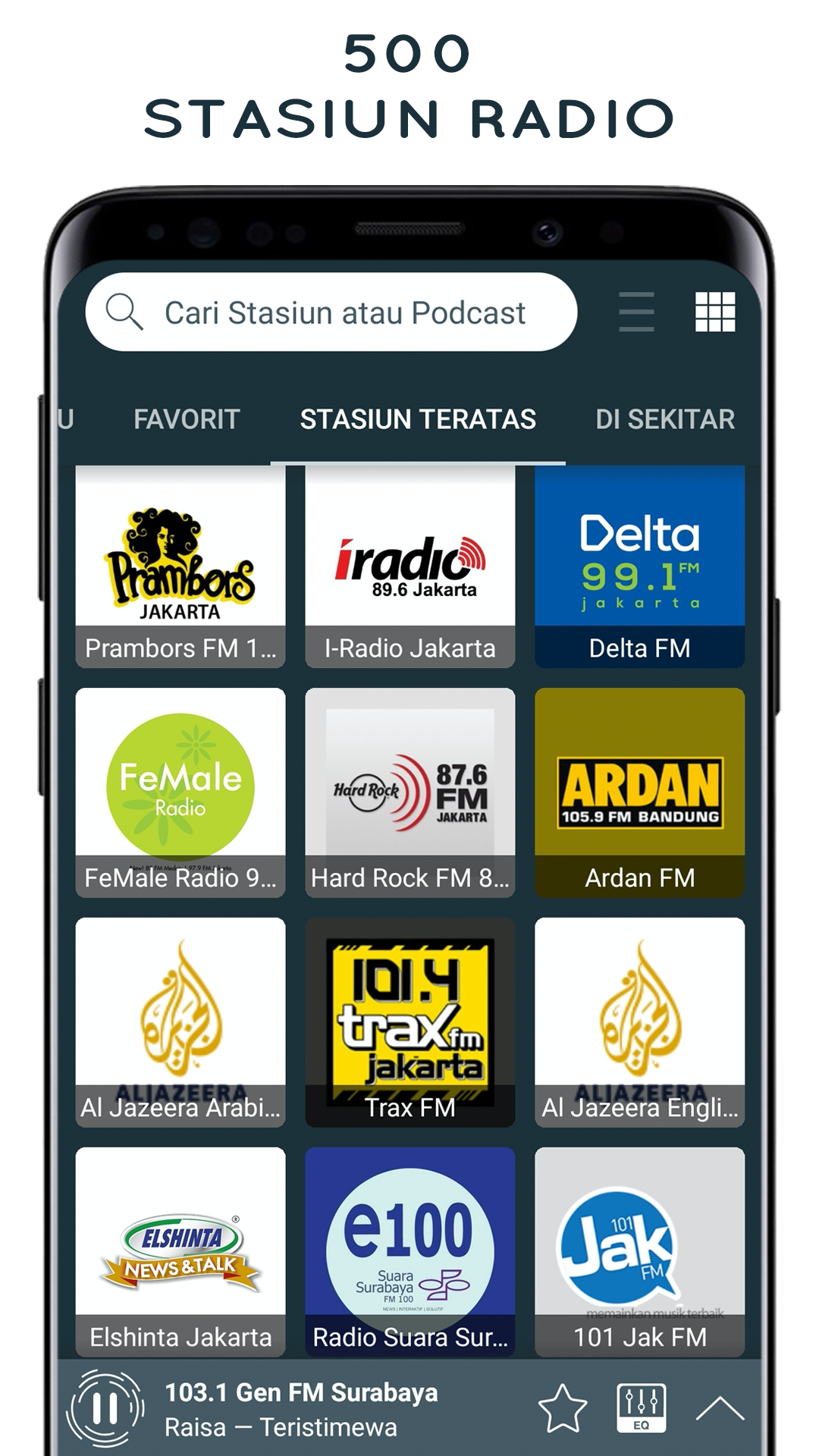
Task: Favorite the currently playing station
Action: (x=562, y=1407)
